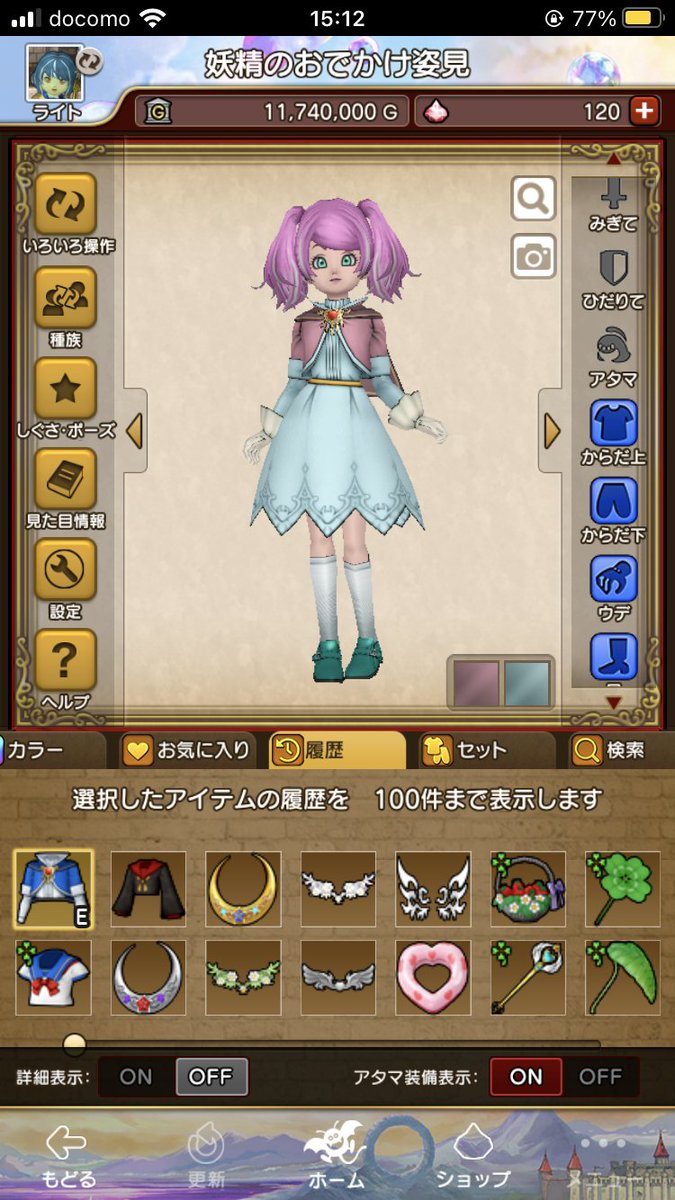
Task: Tap the magnifier zoom icon
Action: click(x=533, y=200)
